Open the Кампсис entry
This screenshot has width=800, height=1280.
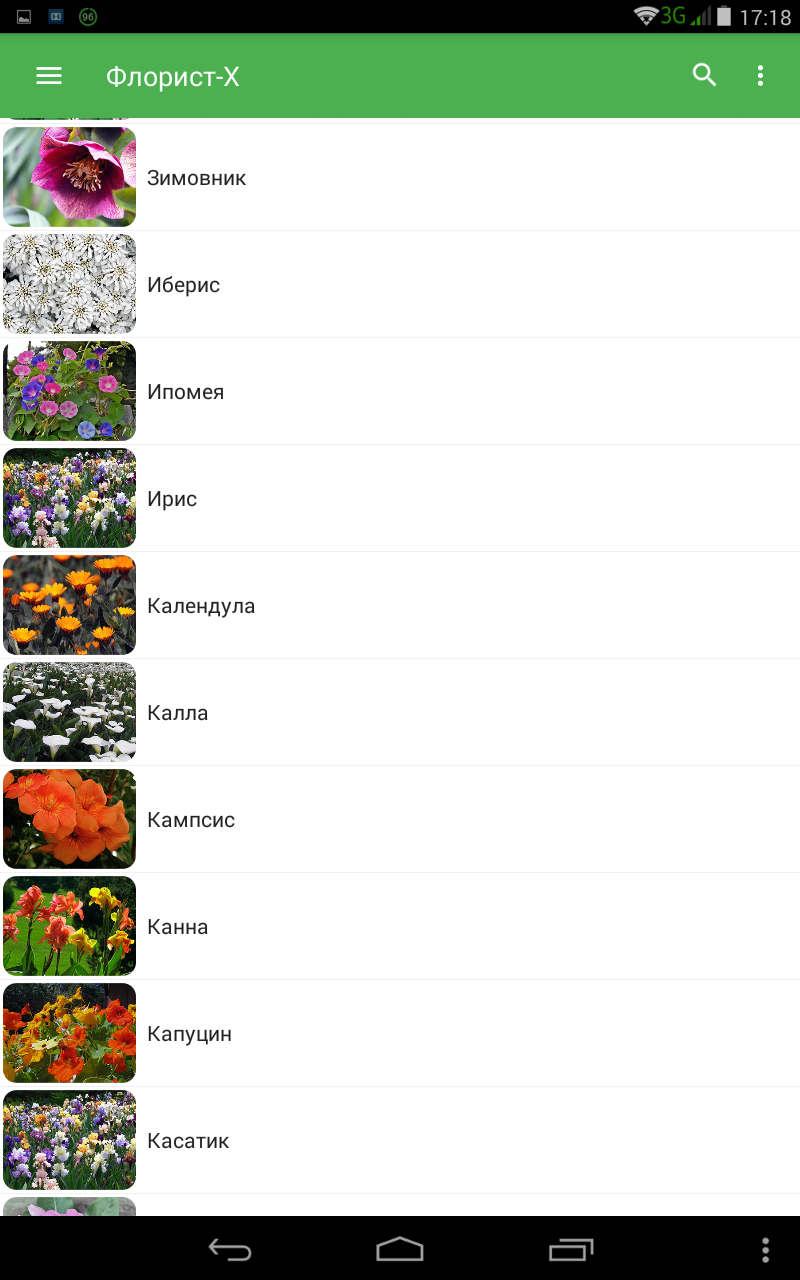pos(400,819)
